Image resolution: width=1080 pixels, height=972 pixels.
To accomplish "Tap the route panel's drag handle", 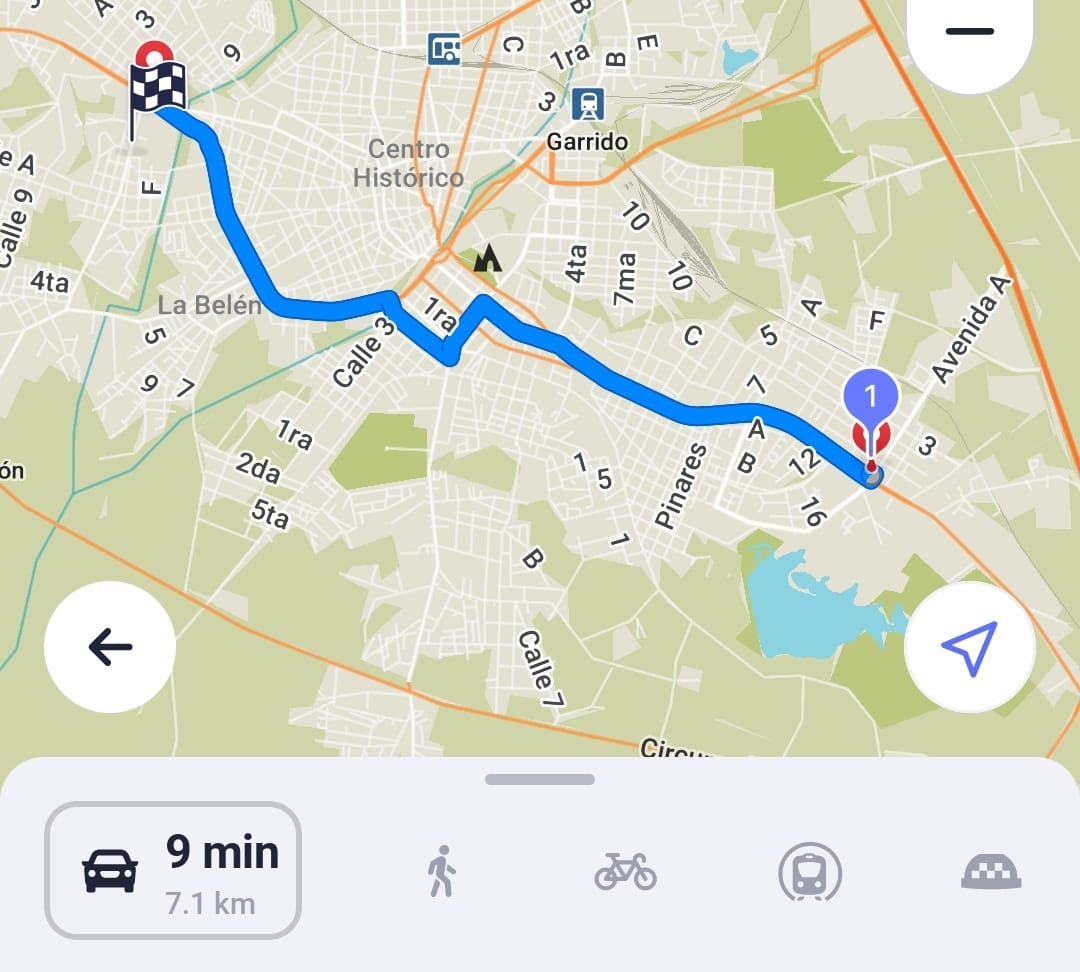I will point(540,779).
